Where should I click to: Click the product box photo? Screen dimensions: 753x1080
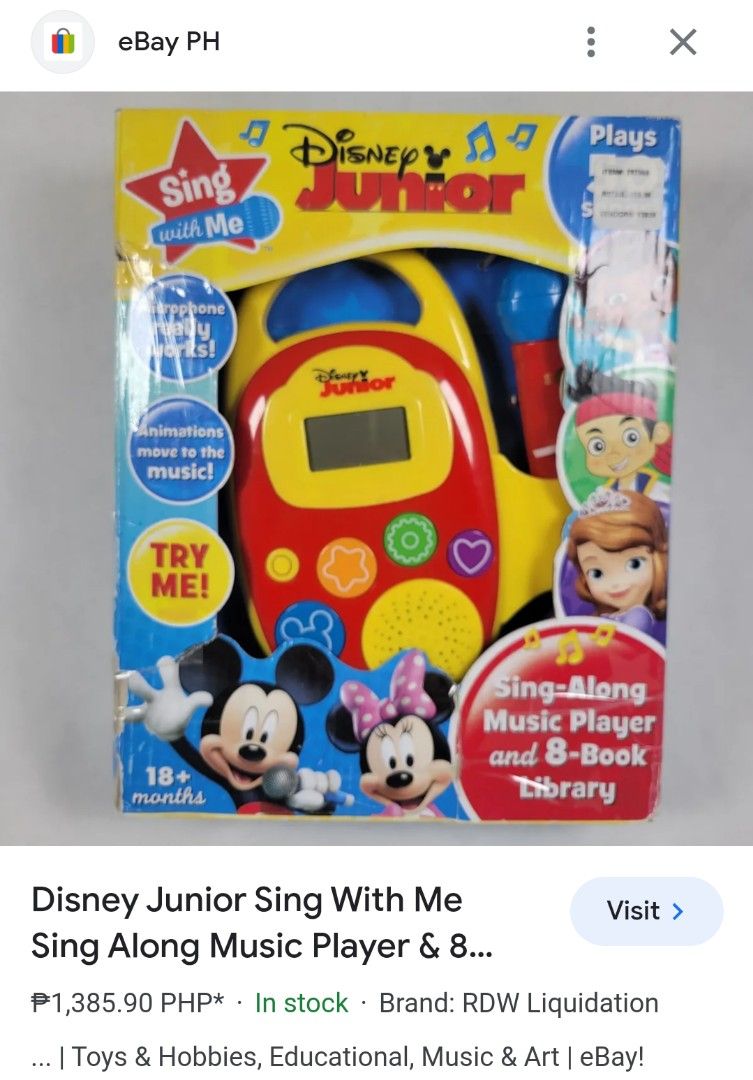coord(376,470)
